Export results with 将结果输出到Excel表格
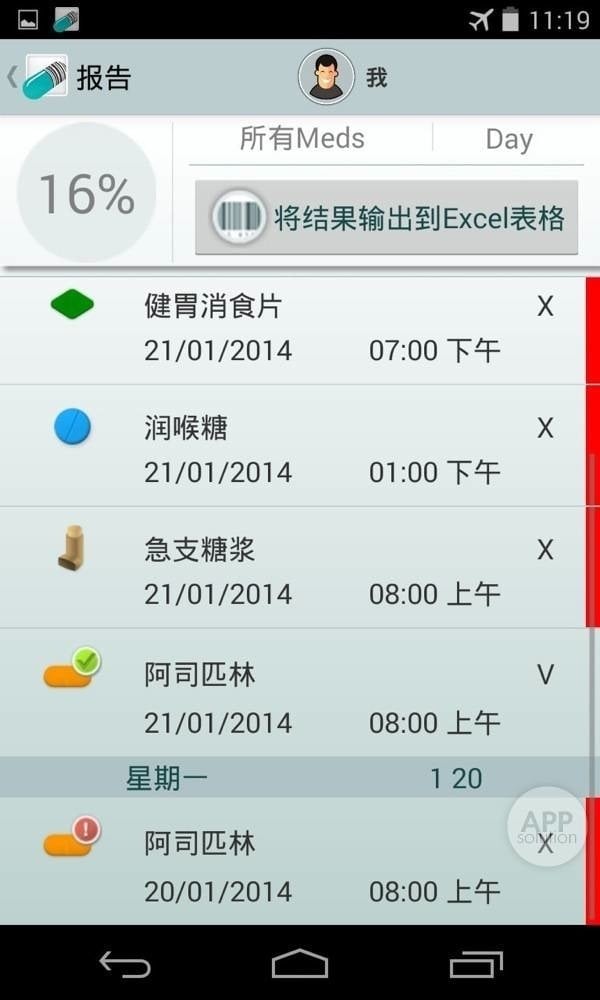This screenshot has height=1000, width=600. [386, 218]
